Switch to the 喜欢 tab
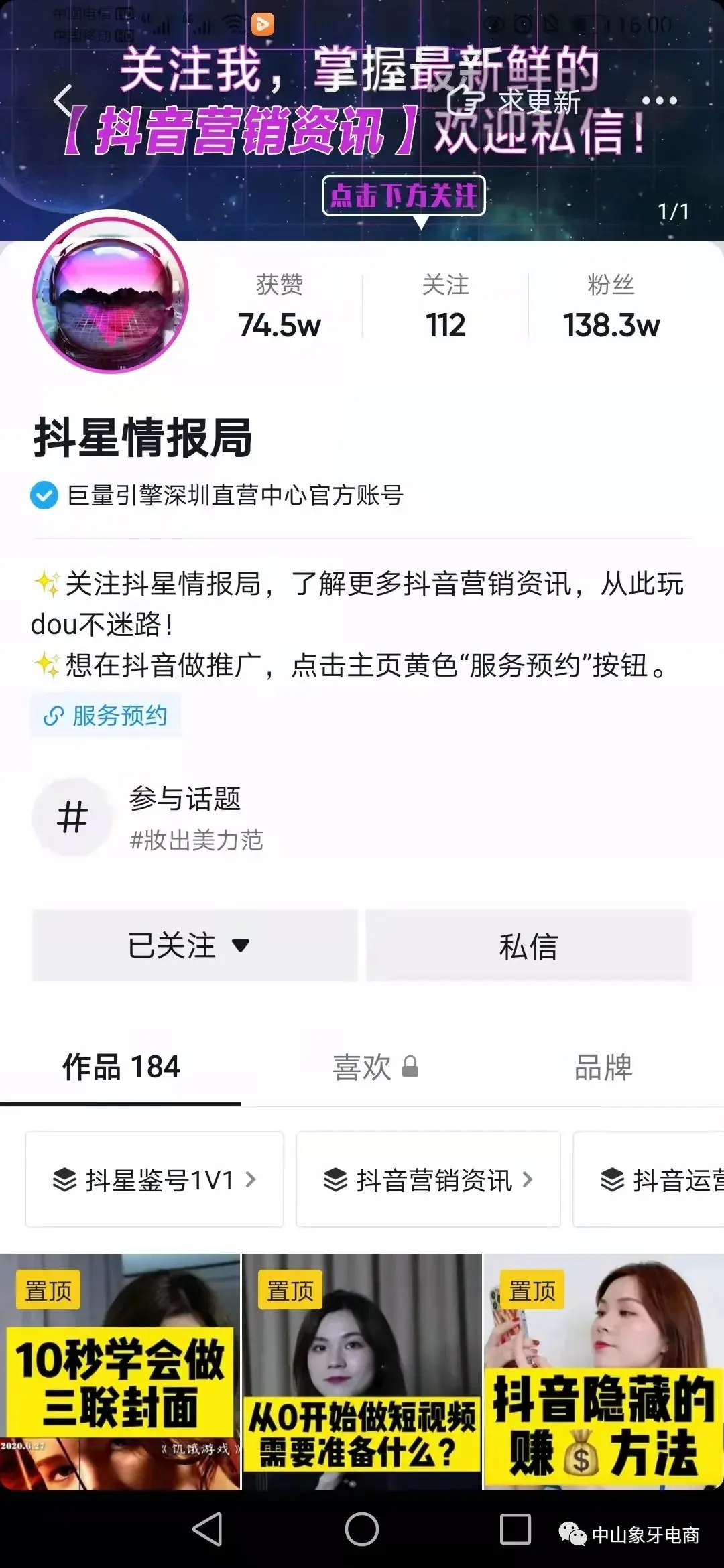The image size is (724, 1568). click(374, 1067)
